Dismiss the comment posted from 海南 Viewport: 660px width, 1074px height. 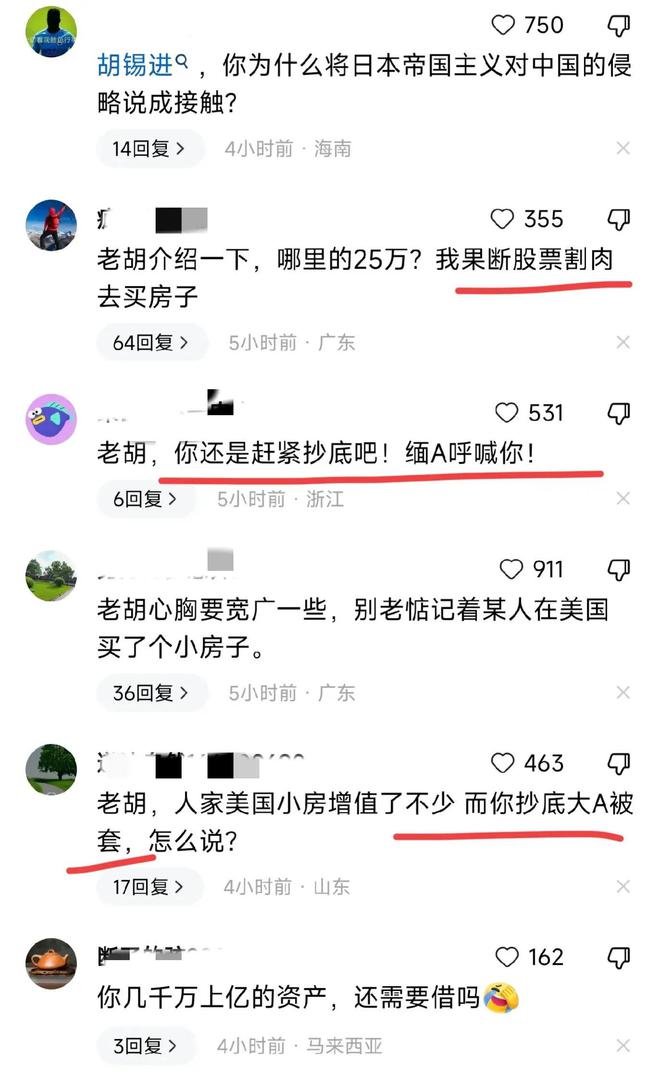point(622,148)
